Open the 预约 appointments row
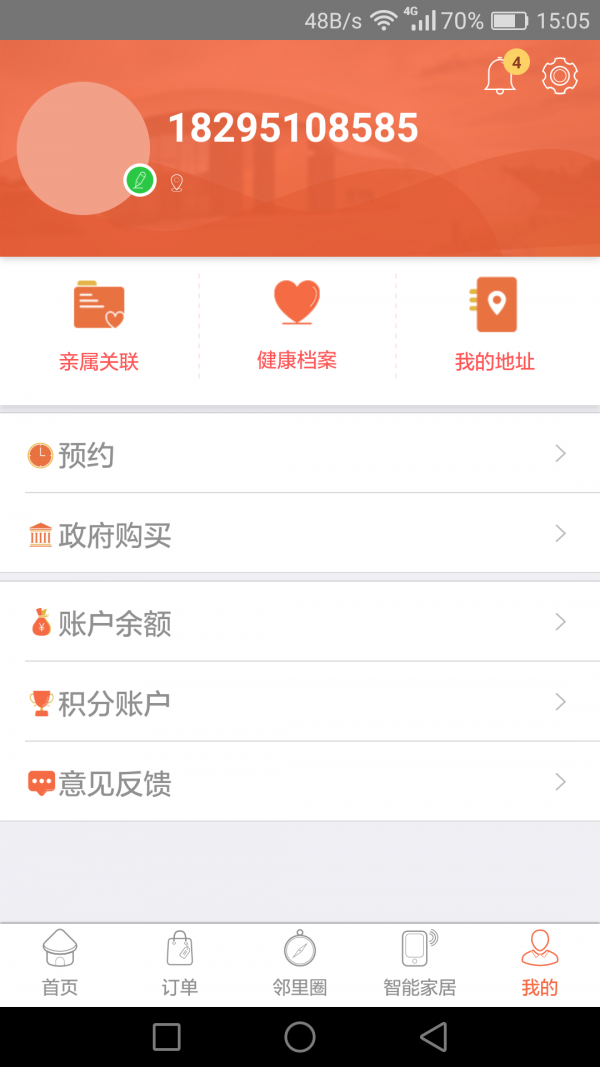This screenshot has height=1067, width=600. click(x=300, y=455)
